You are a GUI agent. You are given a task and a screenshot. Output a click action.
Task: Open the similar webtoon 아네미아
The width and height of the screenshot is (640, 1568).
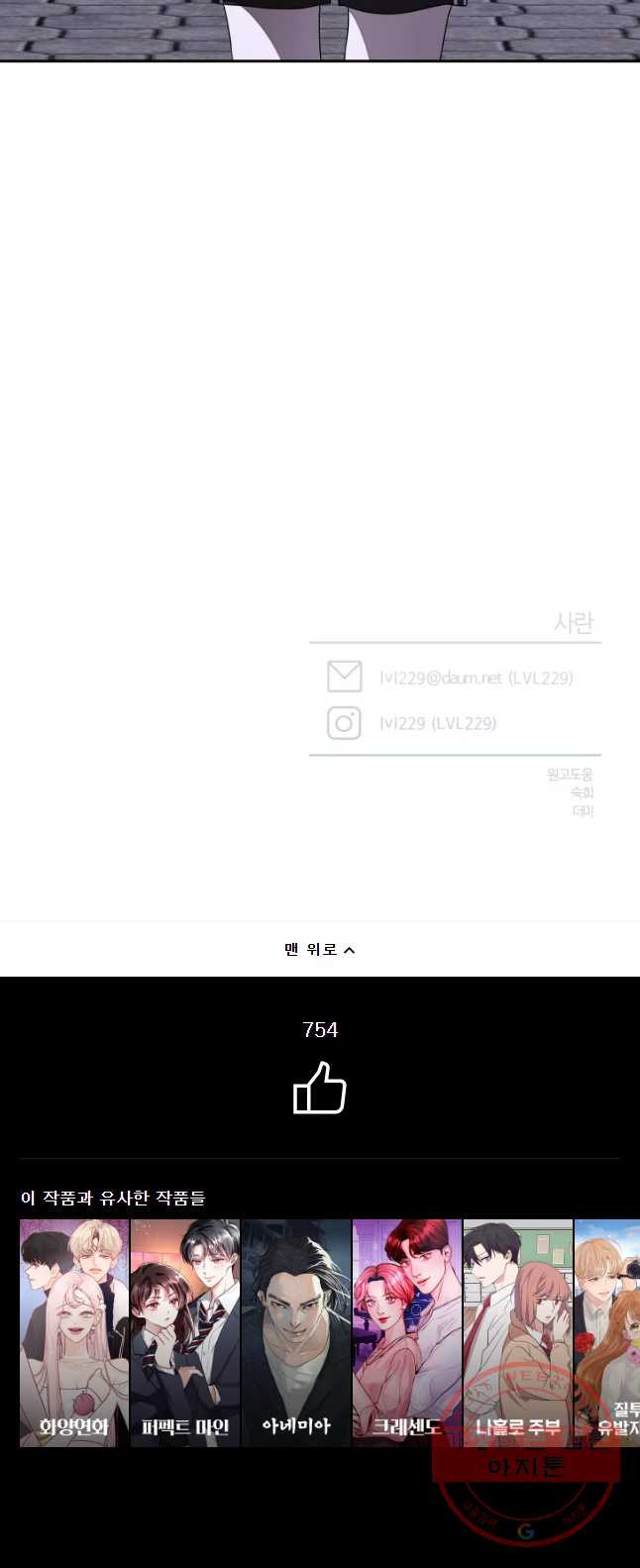coord(296,1332)
